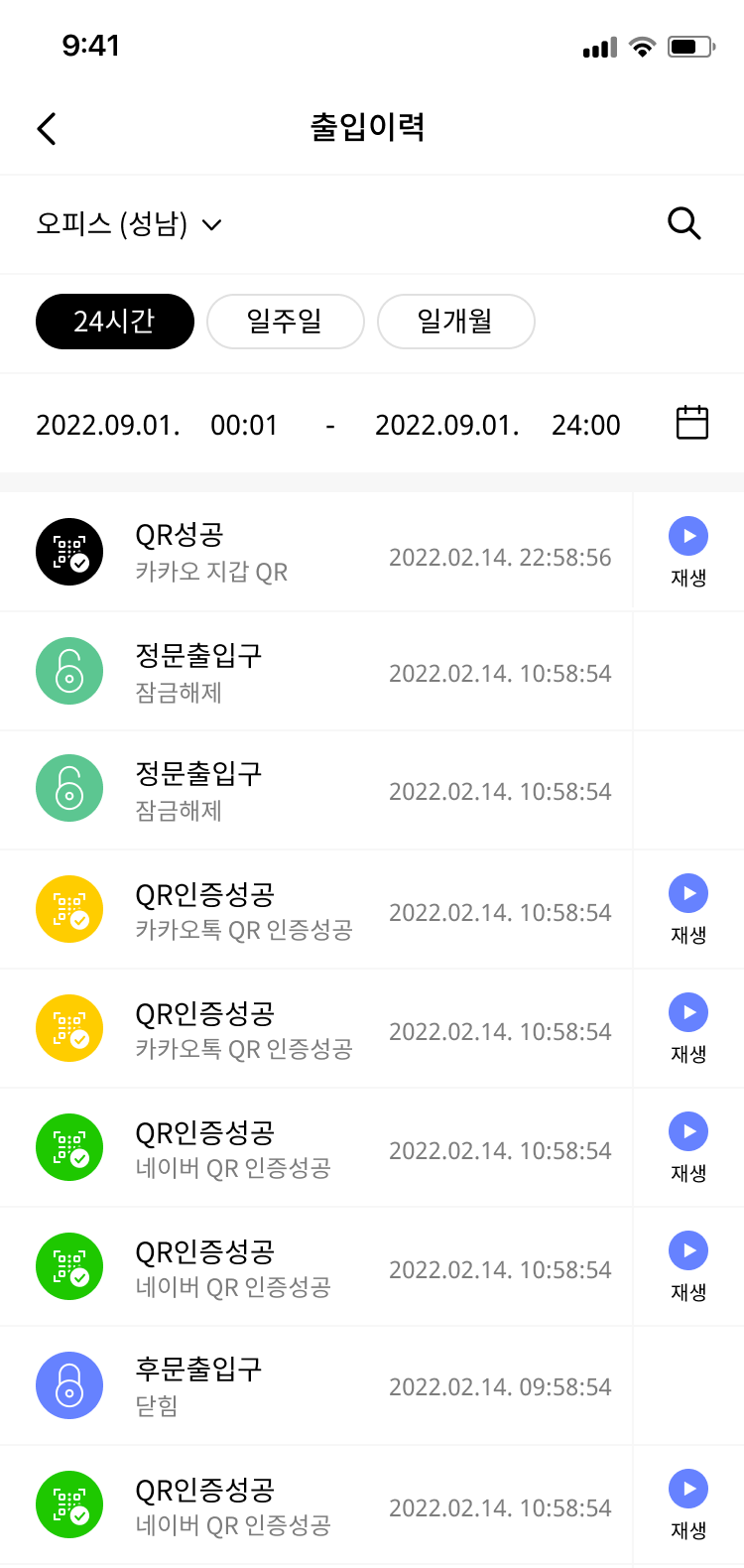Switch to the 일주일 period filter

coord(286,322)
